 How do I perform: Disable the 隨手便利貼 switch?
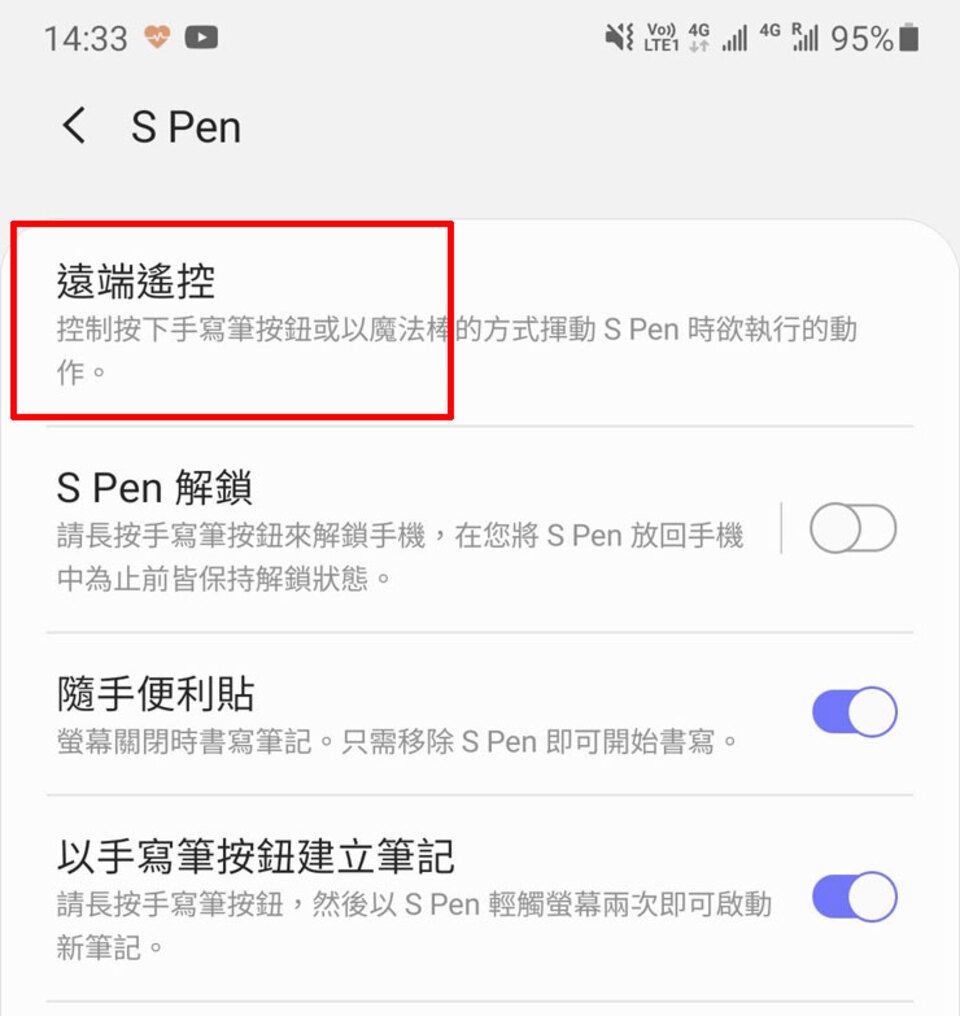tap(853, 713)
